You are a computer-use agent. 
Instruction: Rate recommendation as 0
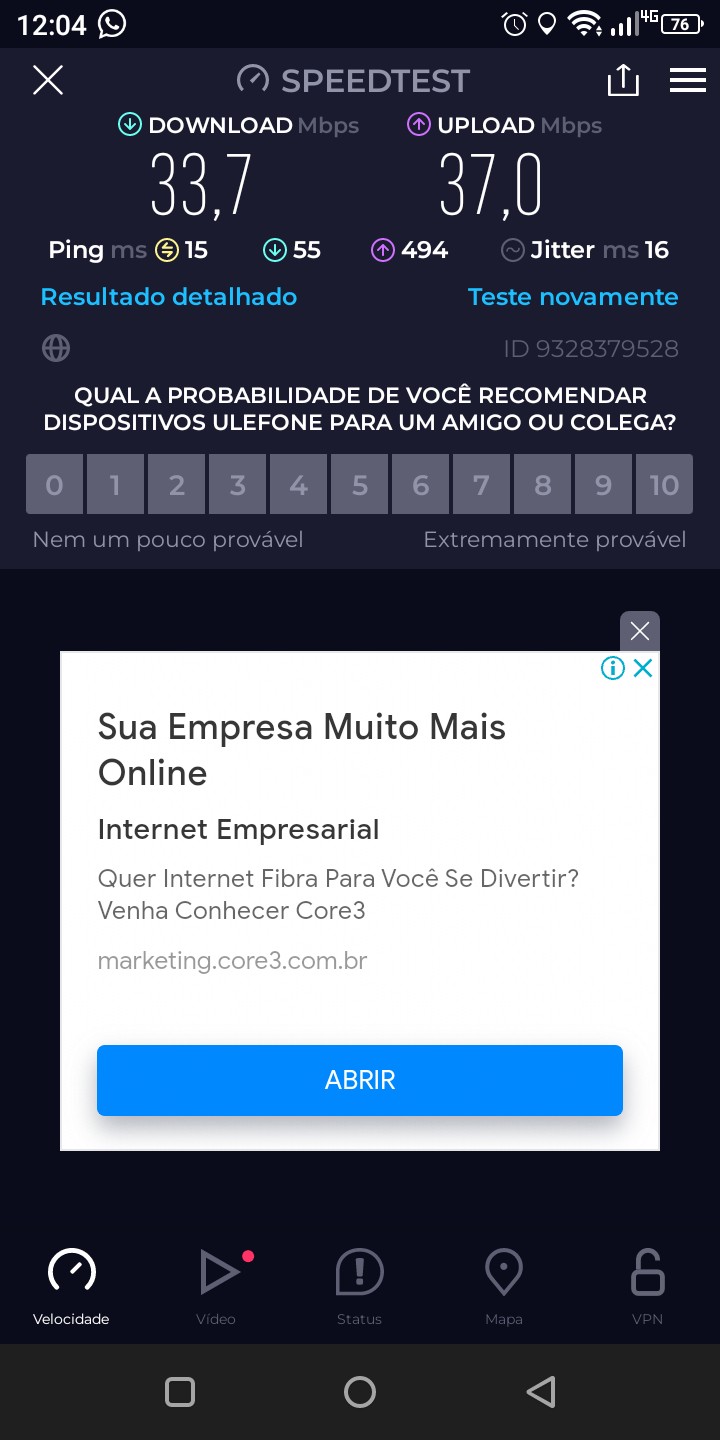pos(54,485)
